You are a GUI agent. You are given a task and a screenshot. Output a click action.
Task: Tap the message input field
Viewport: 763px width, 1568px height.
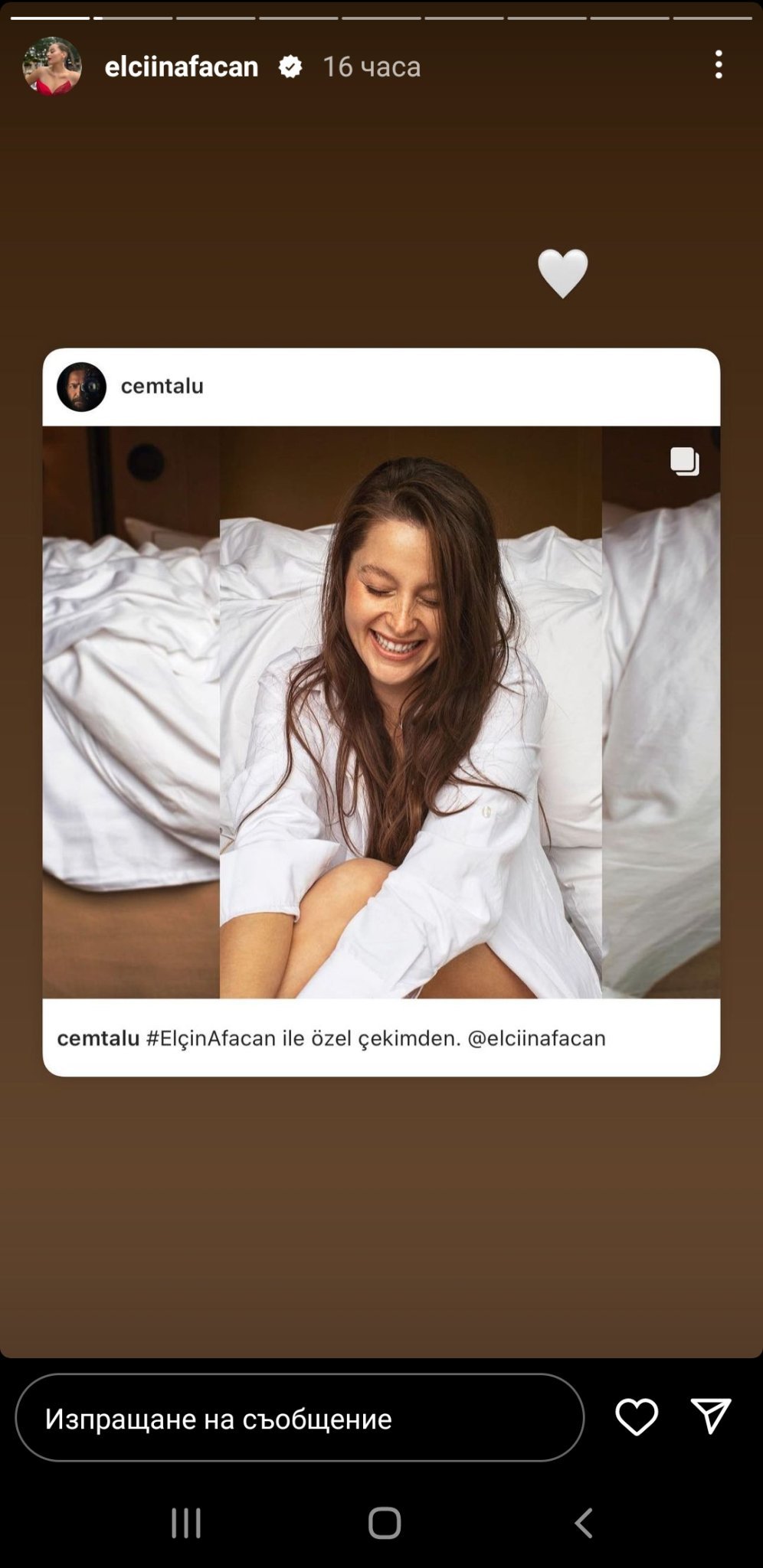coord(300,1418)
